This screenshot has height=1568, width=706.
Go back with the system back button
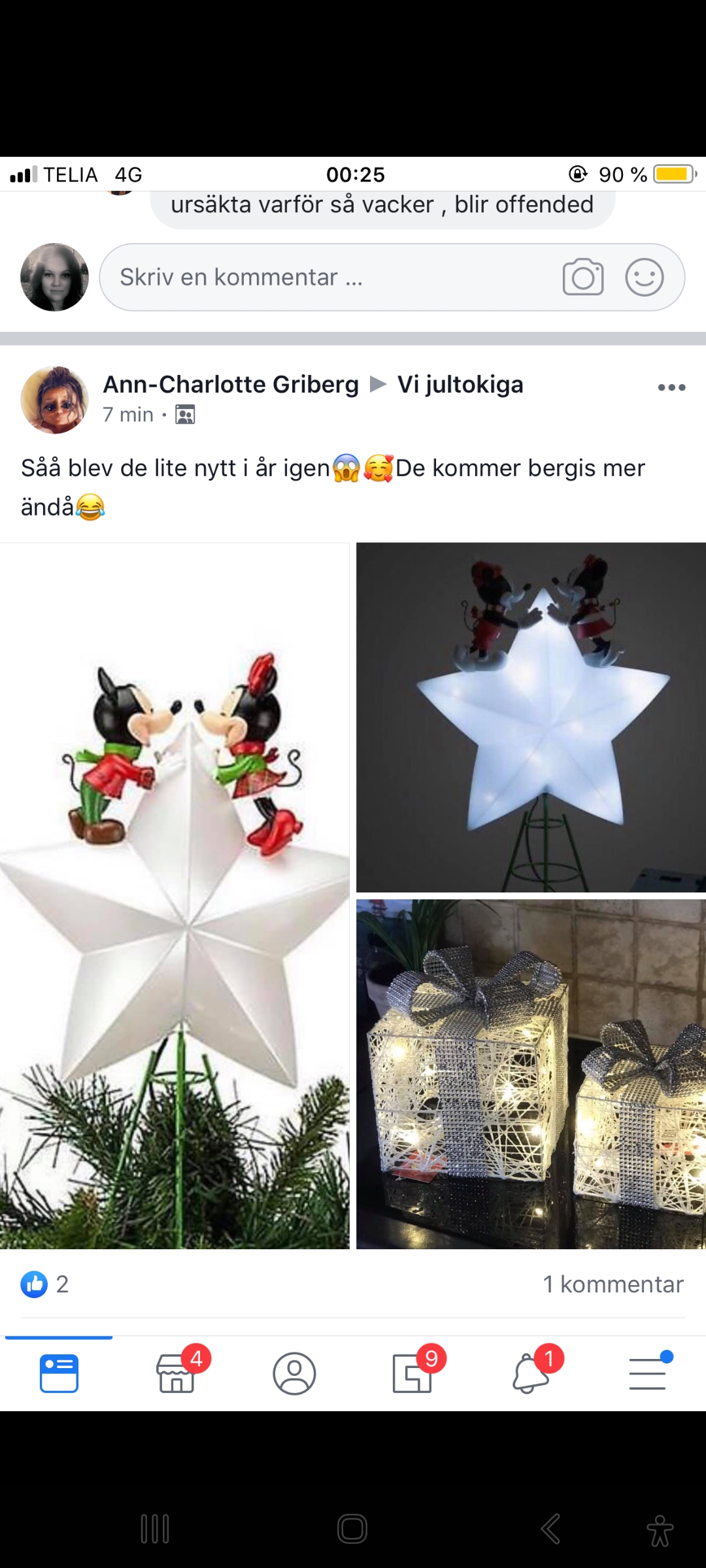click(550, 1529)
